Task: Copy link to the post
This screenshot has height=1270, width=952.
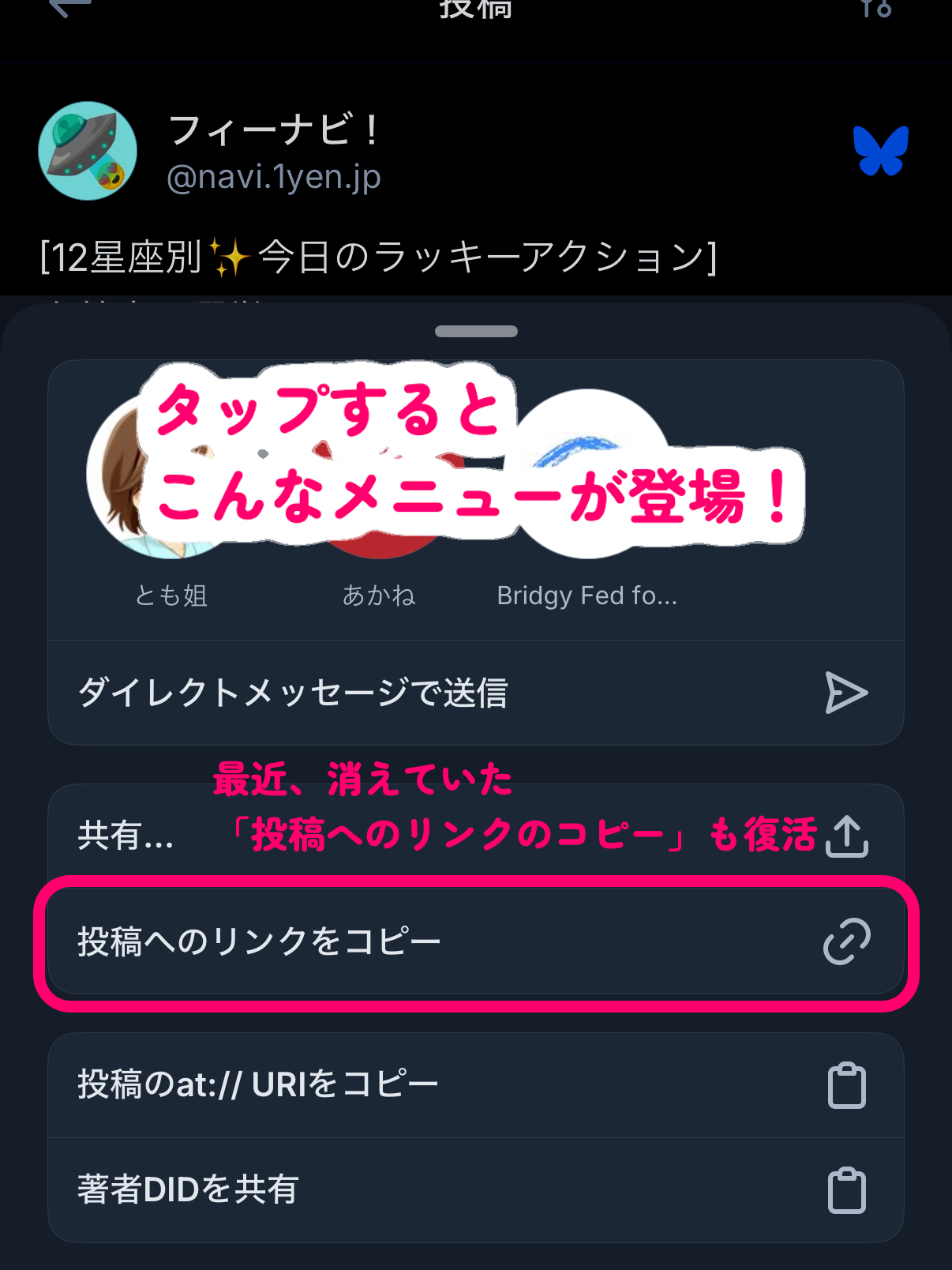Action: click(x=475, y=941)
